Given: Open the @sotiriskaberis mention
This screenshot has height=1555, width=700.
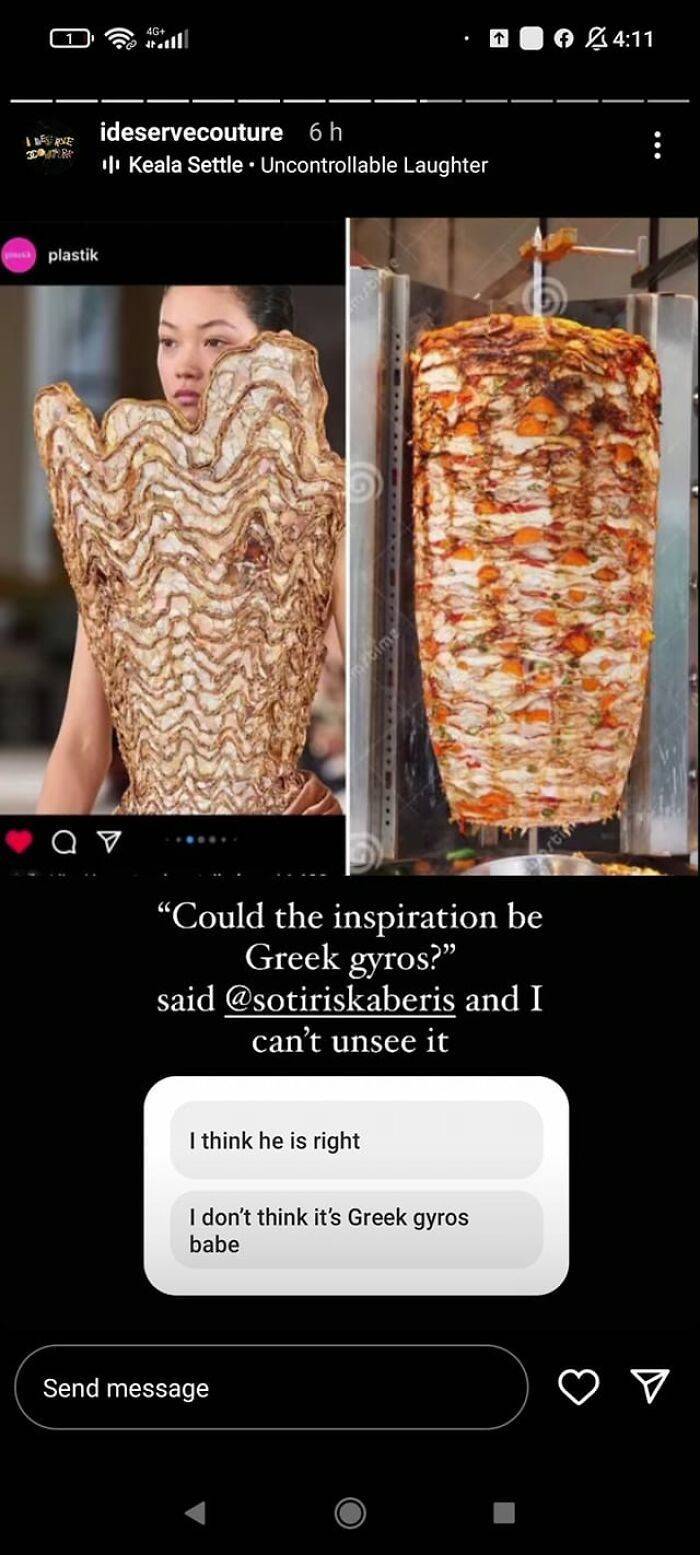Looking at the screenshot, I should tap(341, 999).
